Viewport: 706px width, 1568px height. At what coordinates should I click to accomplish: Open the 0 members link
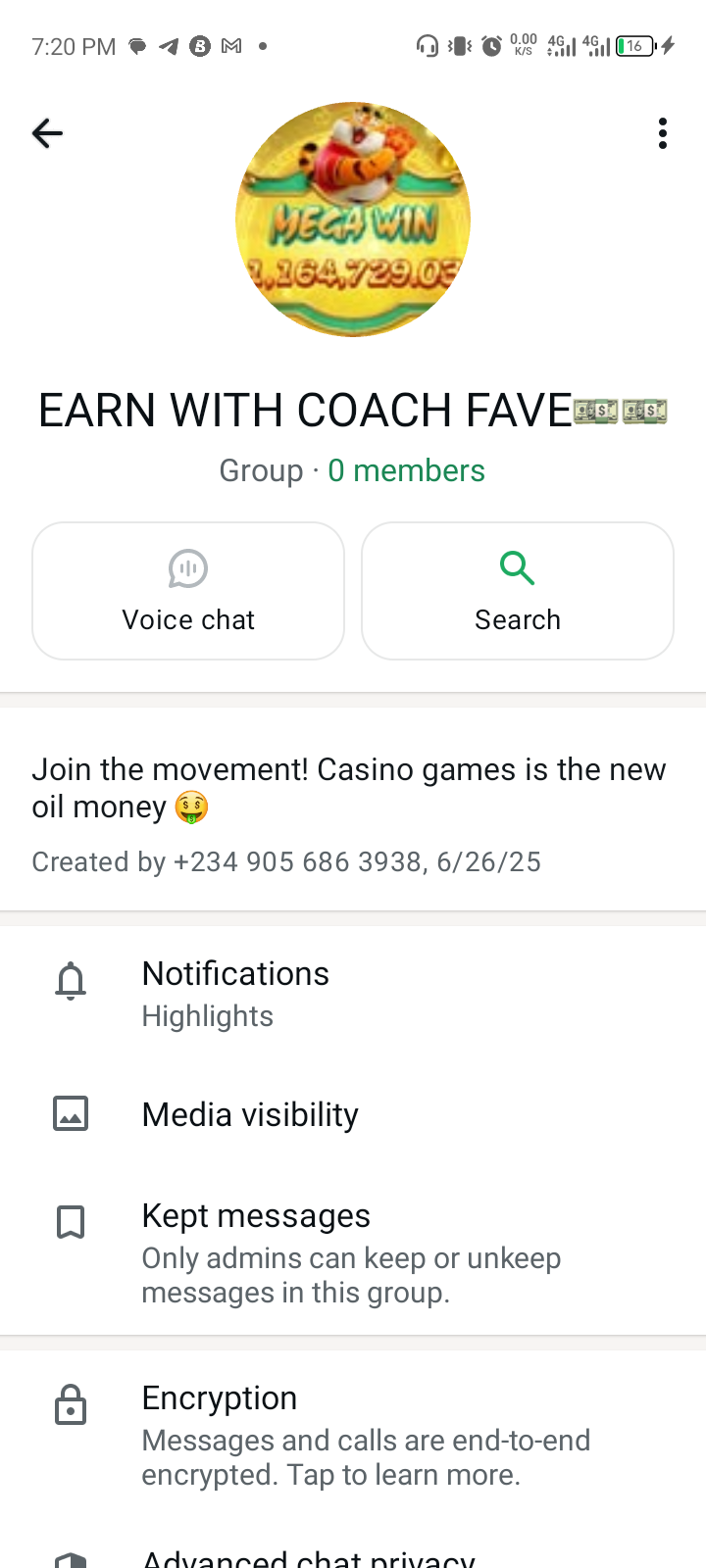coord(406,470)
